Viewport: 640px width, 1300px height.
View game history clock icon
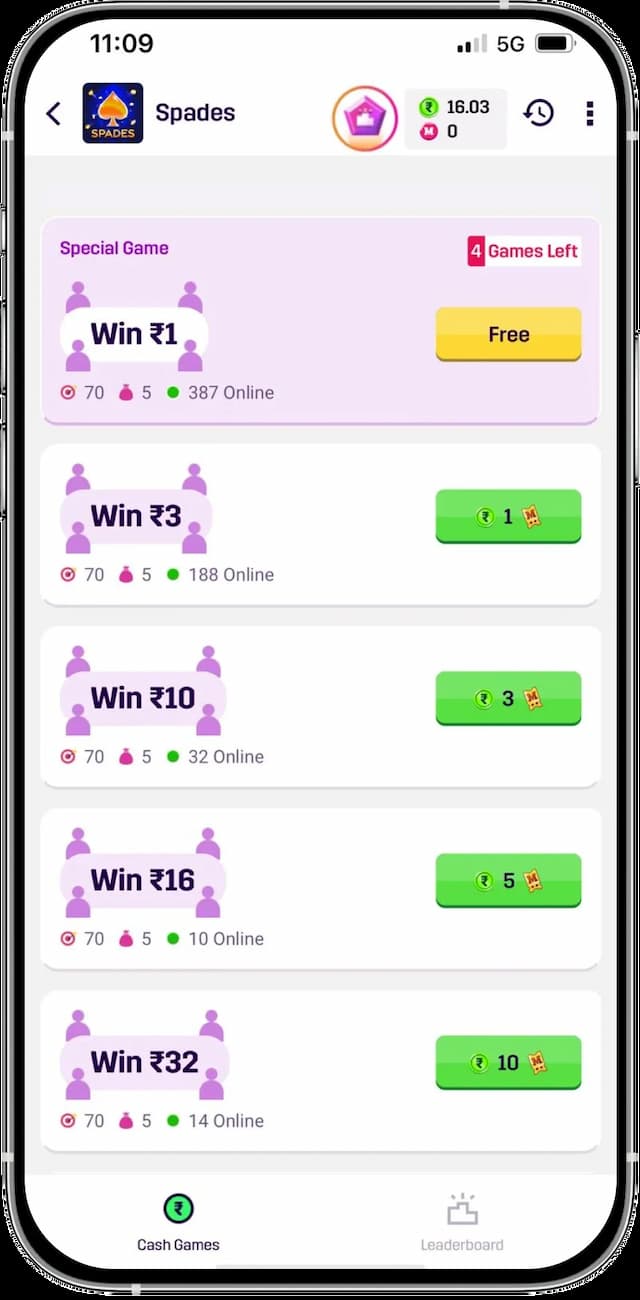tap(539, 113)
